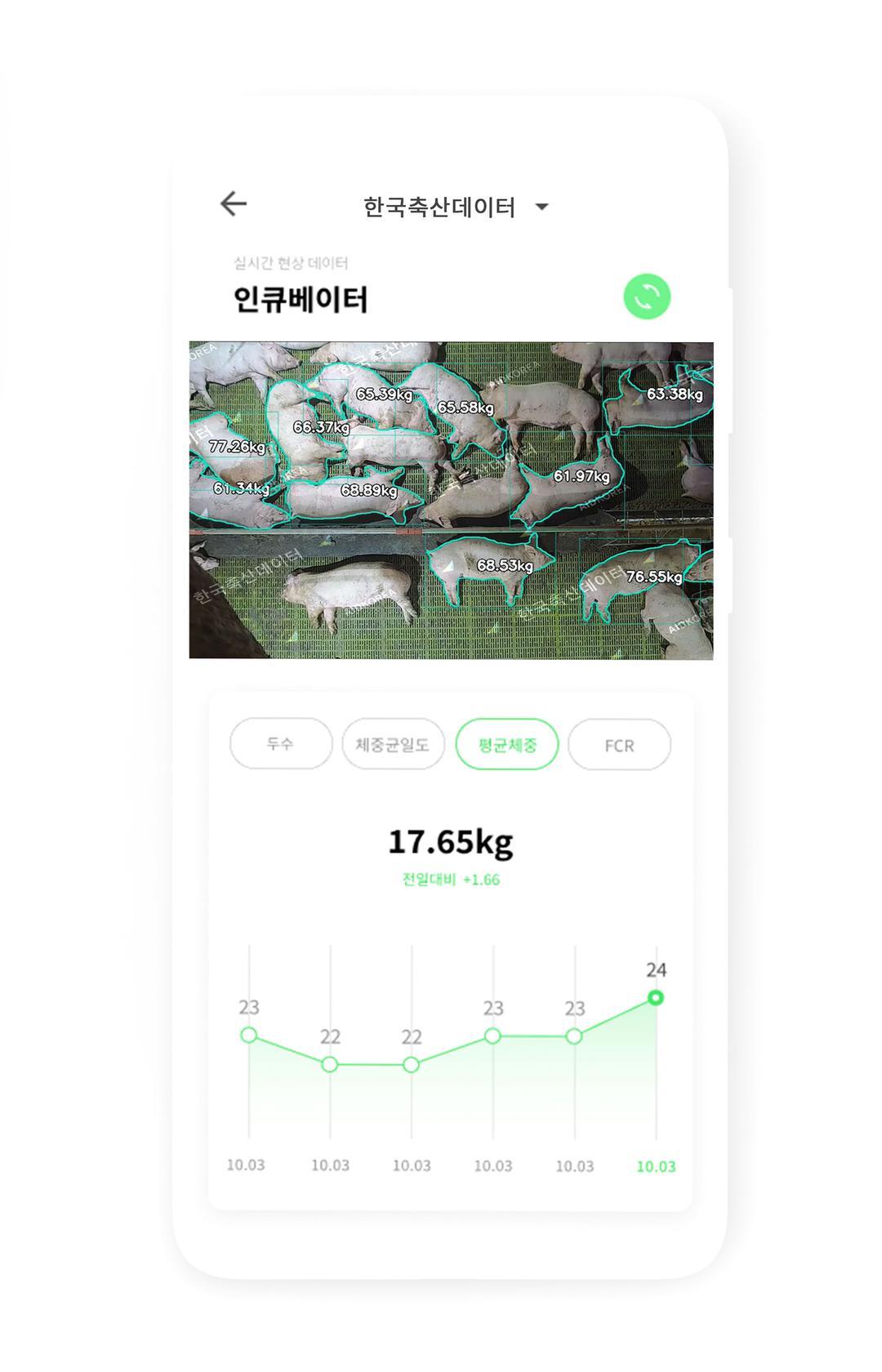This screenshot has height=1372, width=882.
Task: Select the 평균체중 chip
Action: click(506, 744)
